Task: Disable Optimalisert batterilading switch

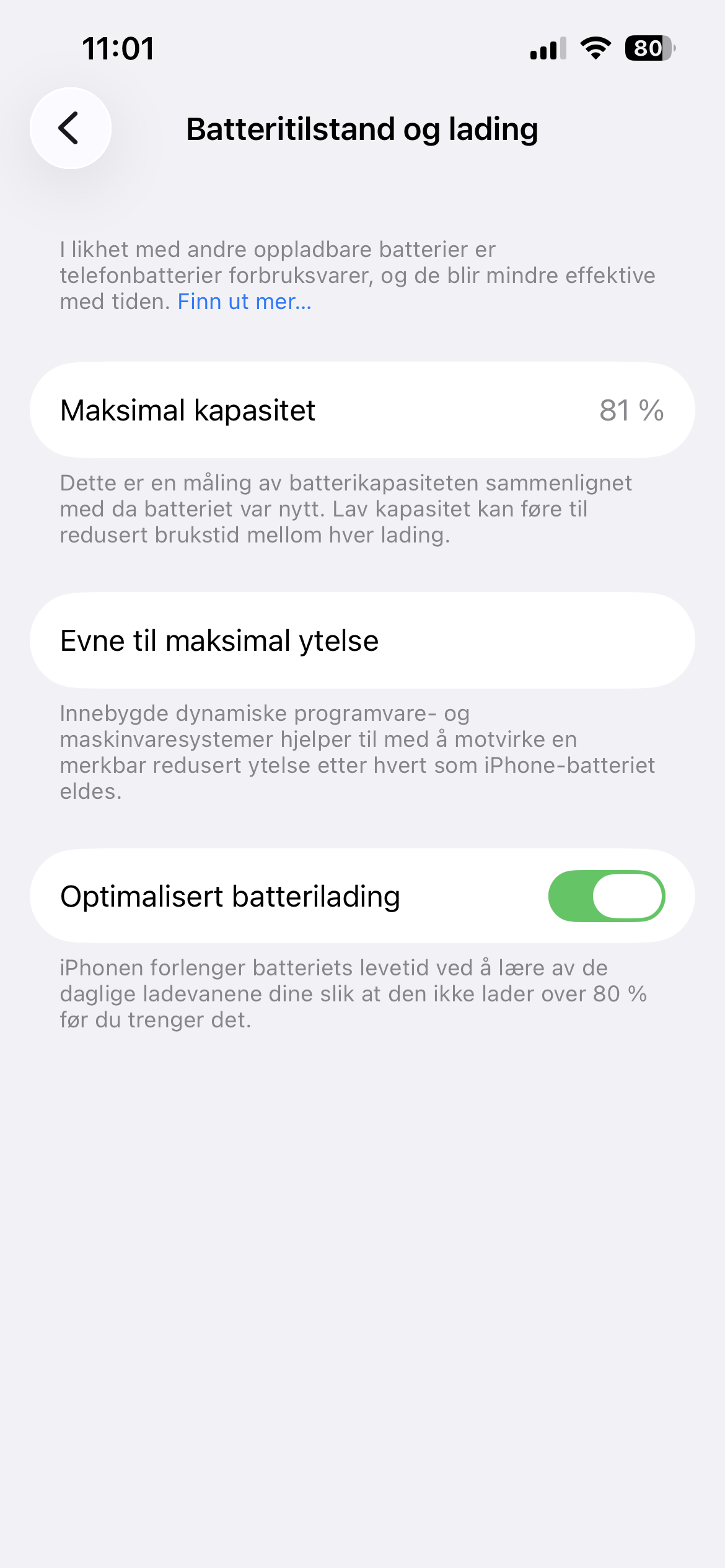Action: coord(606,896)
